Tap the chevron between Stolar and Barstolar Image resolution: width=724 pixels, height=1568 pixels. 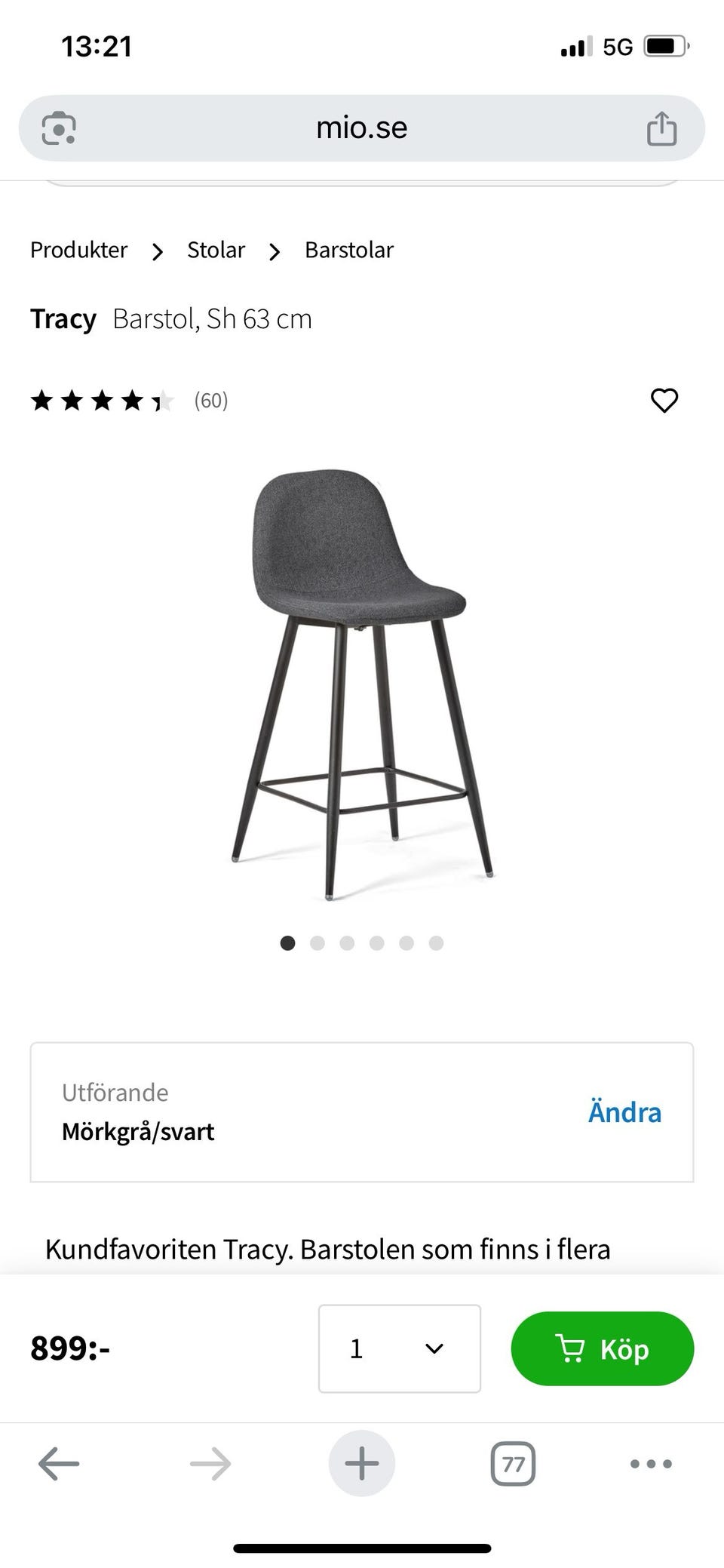coord(274,251)
